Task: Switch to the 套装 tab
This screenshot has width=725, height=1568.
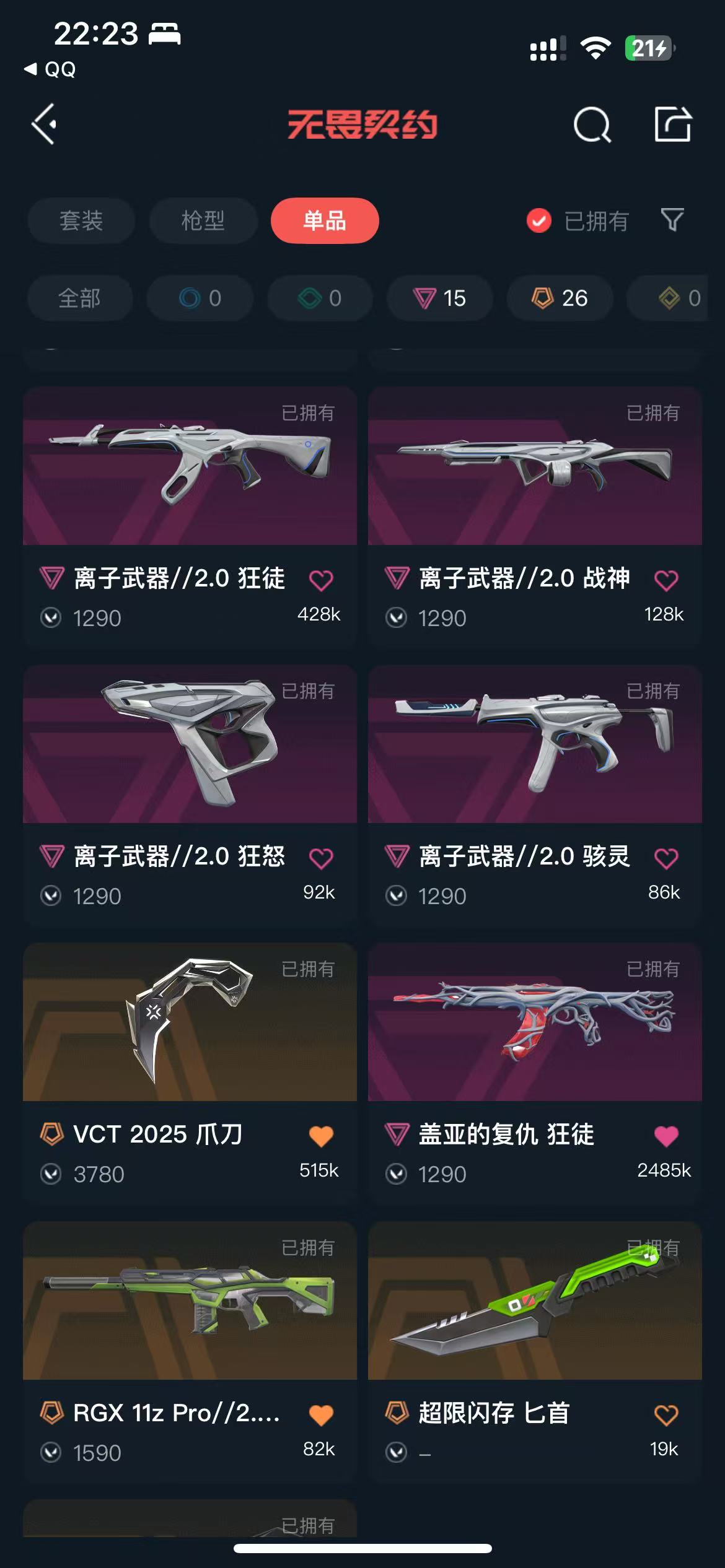Action: coord(81,220)
